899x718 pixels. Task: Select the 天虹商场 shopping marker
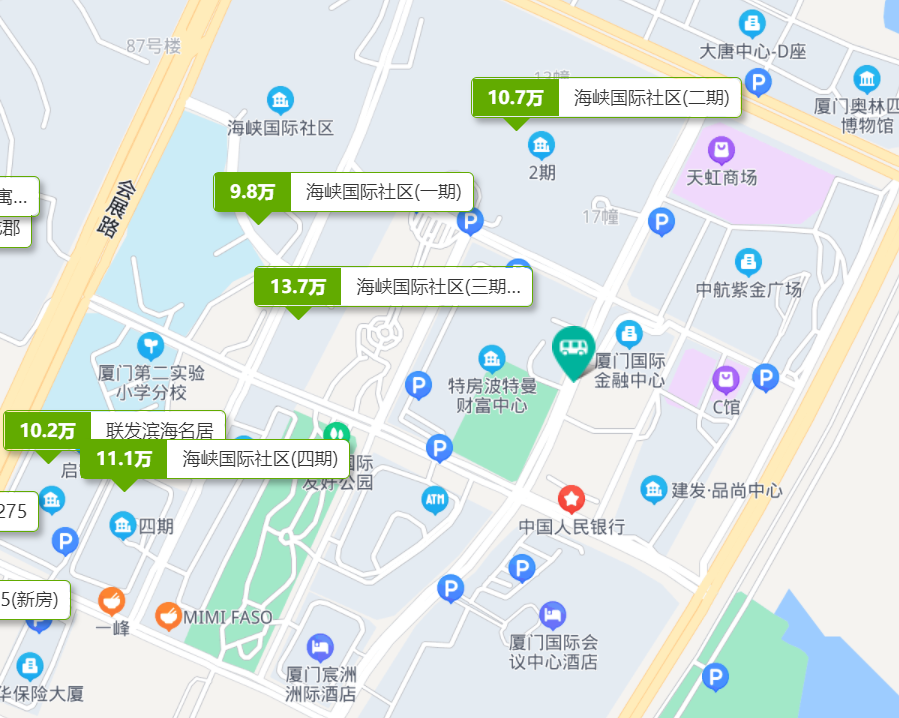coord(721,152)
